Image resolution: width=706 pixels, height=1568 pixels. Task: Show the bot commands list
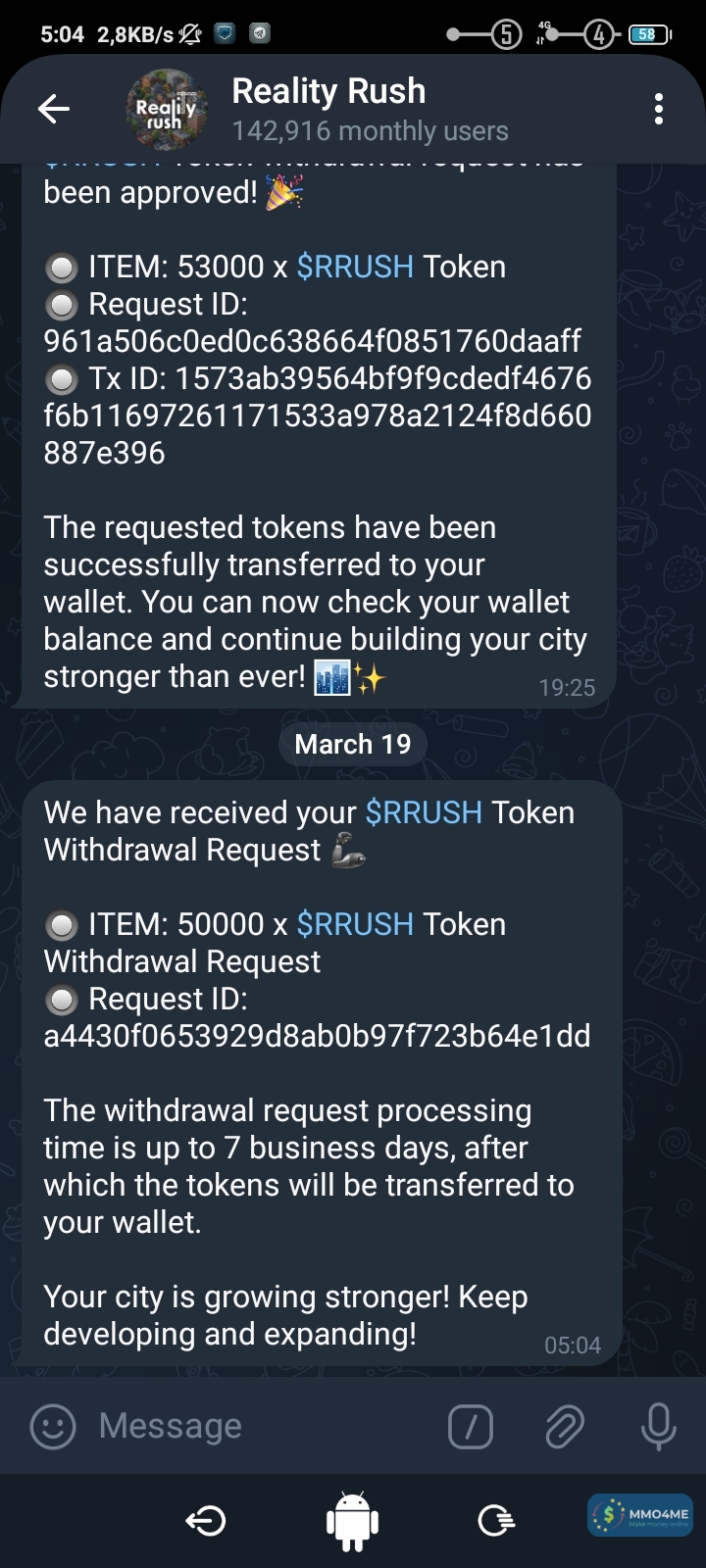471,1427
